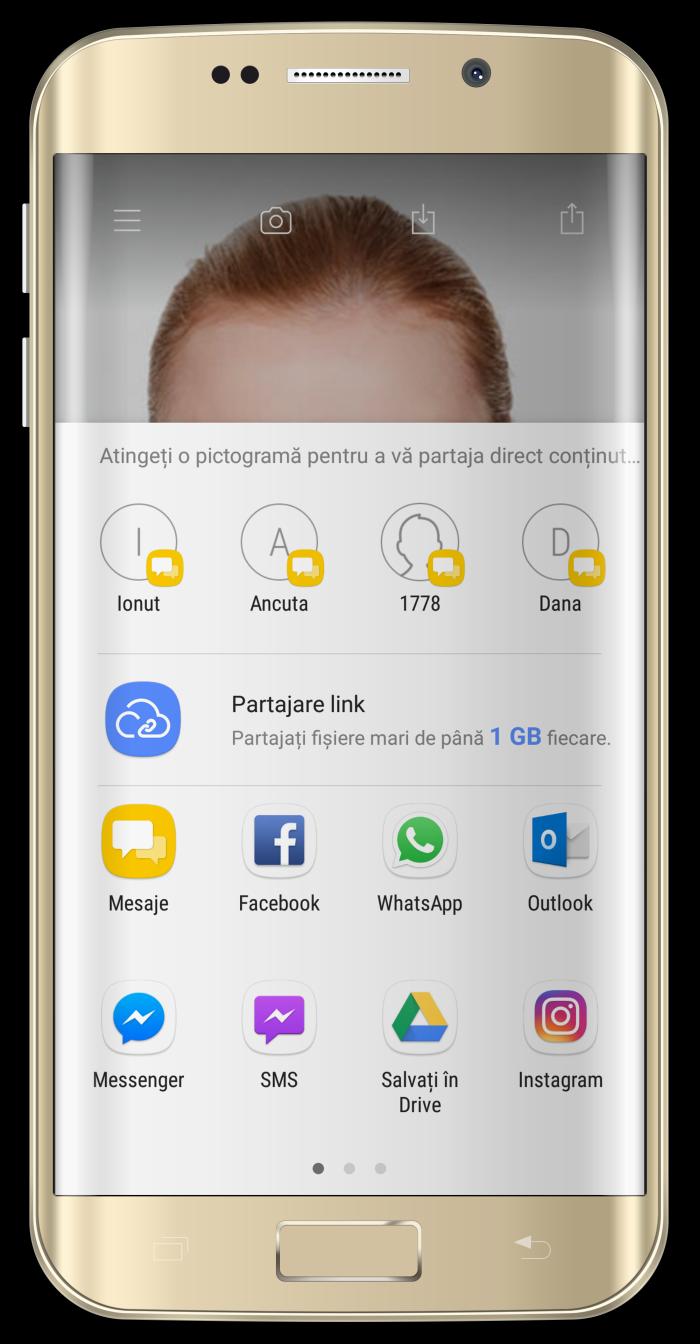Tap the hardware back key
Image resolution: width=700 pixels, height=1344 pixels.
pos(533,1246)
